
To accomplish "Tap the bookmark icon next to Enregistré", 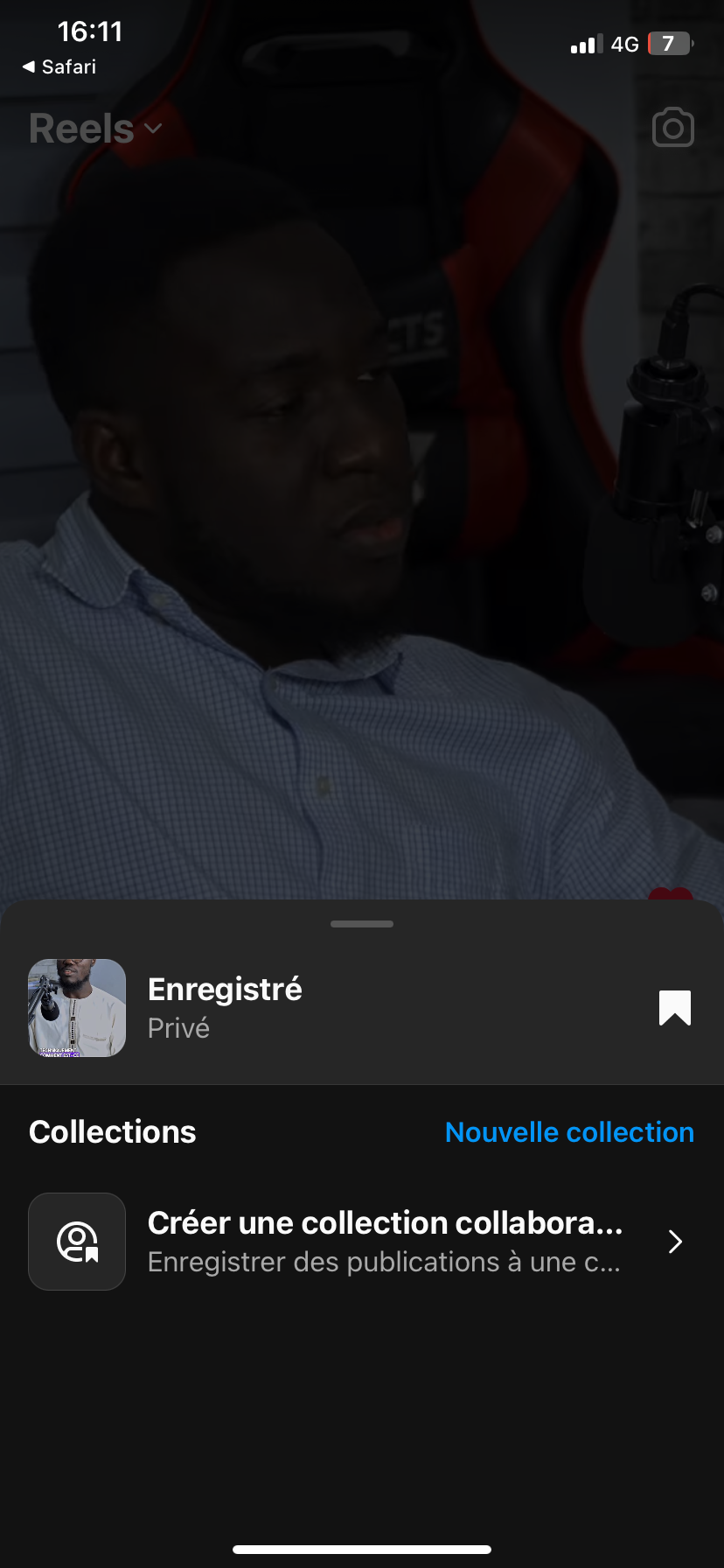I will (x=674, y=1008).
